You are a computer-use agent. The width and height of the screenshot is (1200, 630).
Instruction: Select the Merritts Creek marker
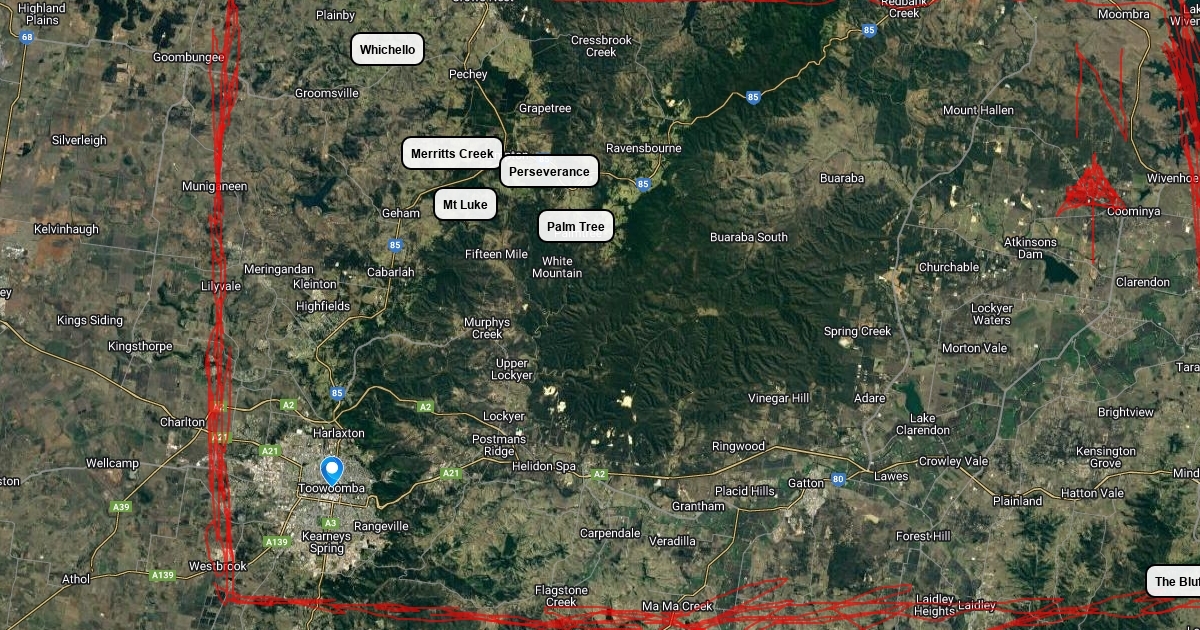click(452, 154)
